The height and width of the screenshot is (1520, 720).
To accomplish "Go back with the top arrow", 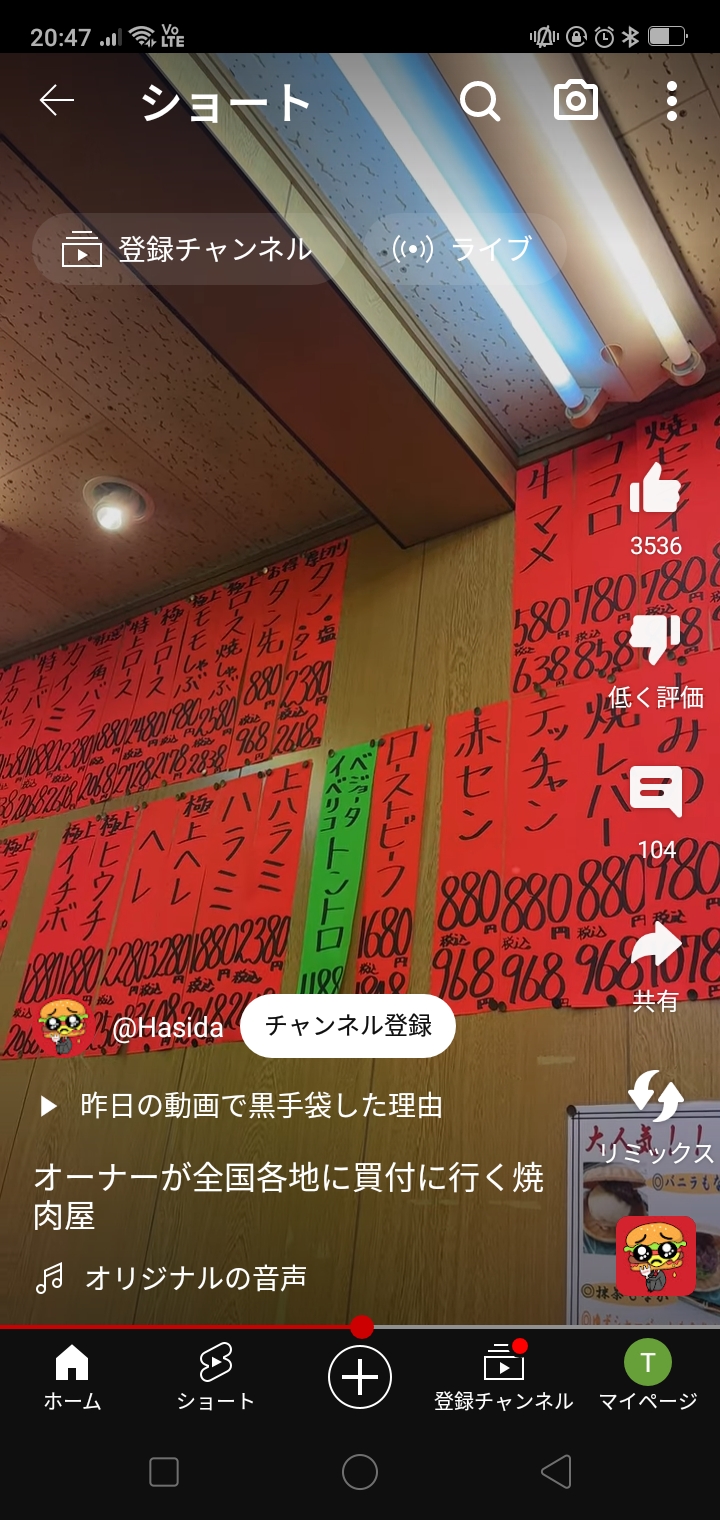I will pyautogui.click(x=57, y=100).
